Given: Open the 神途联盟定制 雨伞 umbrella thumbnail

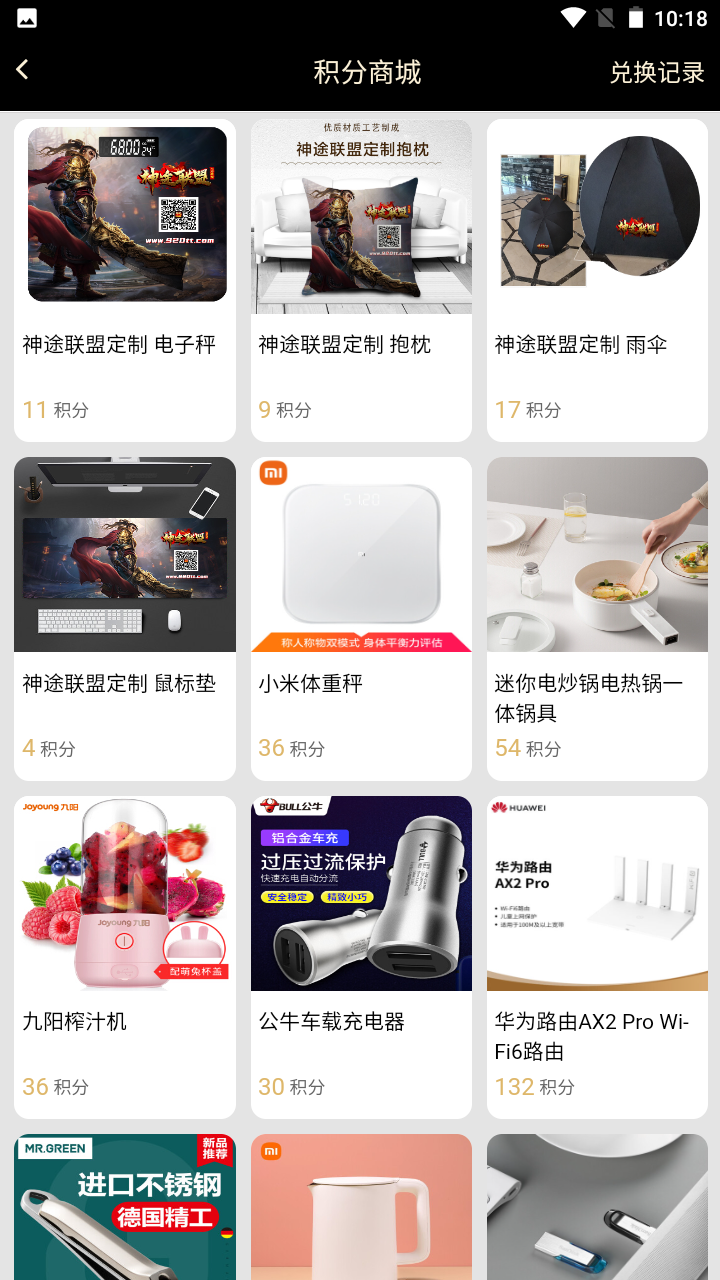Looking at the screenshot, I should tap(596, 213).
